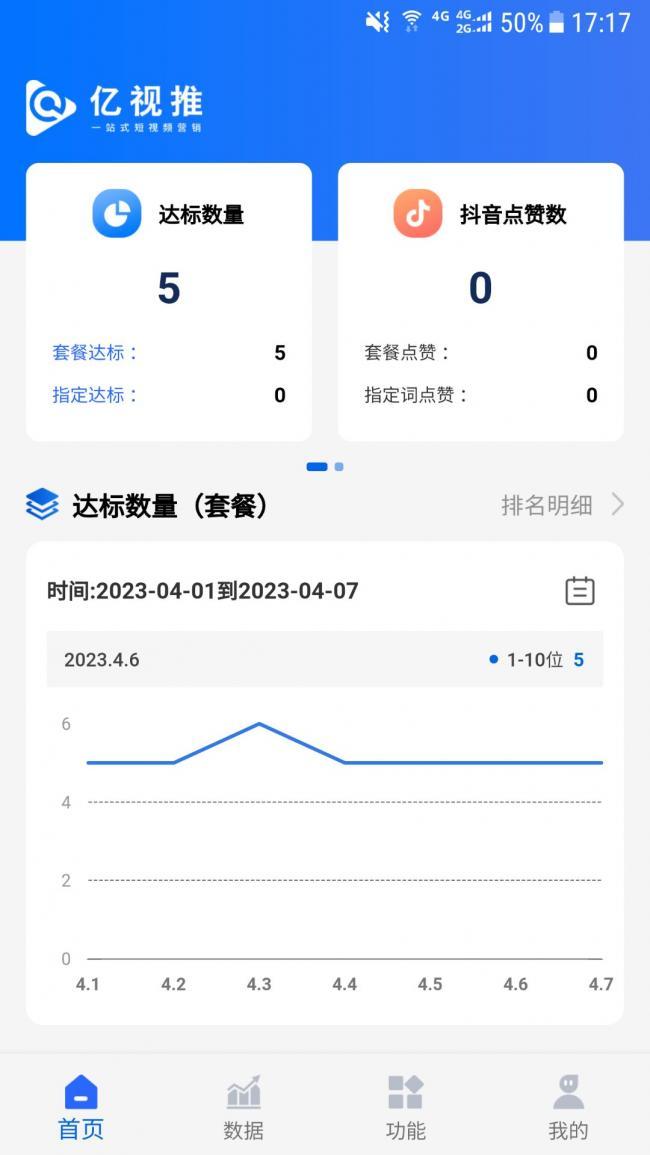
Task: Open the 抖音点赞数 summary card
Action: point(480,301)
